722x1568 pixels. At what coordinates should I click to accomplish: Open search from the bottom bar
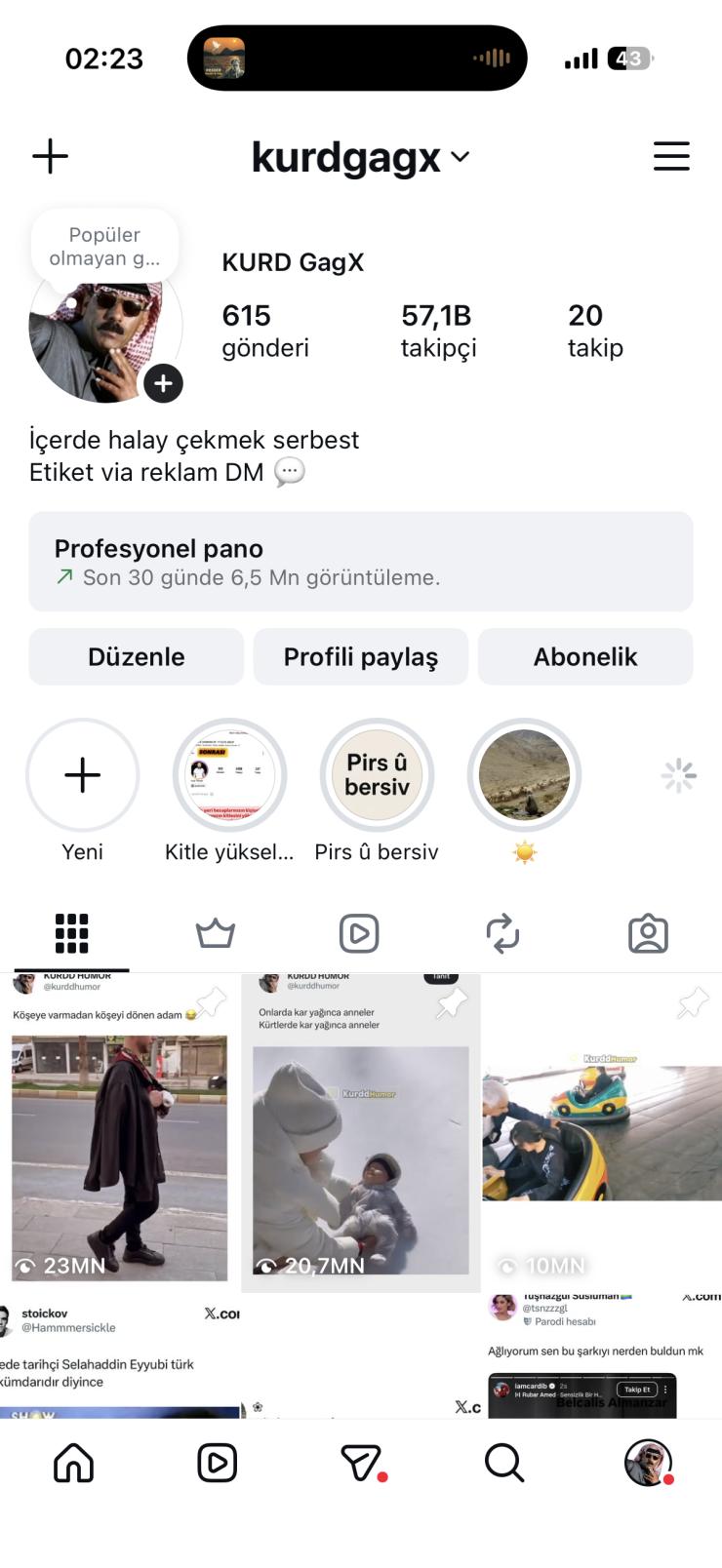coord(503,1463)
